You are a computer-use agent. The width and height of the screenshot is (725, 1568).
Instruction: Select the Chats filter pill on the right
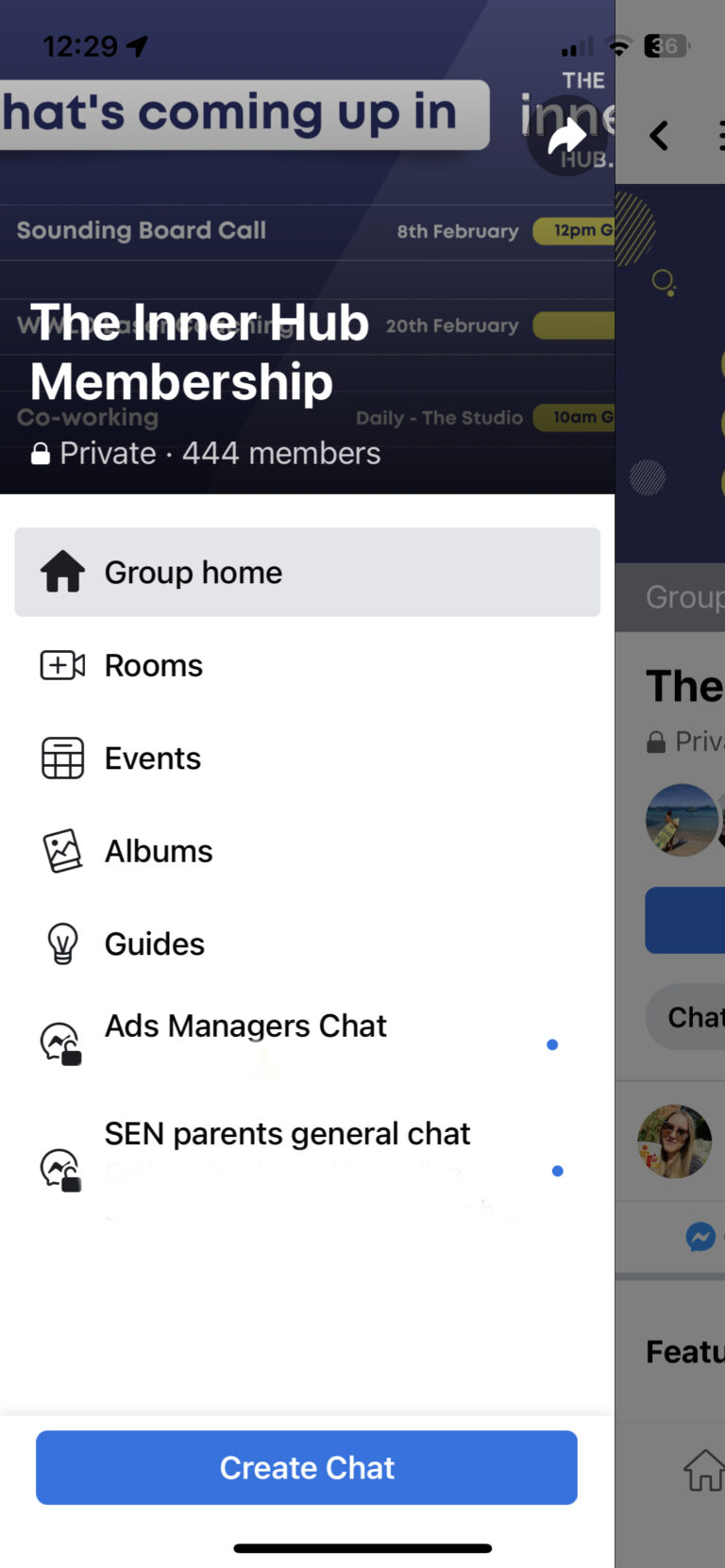pyautogui.click(x=699, y=1016)
